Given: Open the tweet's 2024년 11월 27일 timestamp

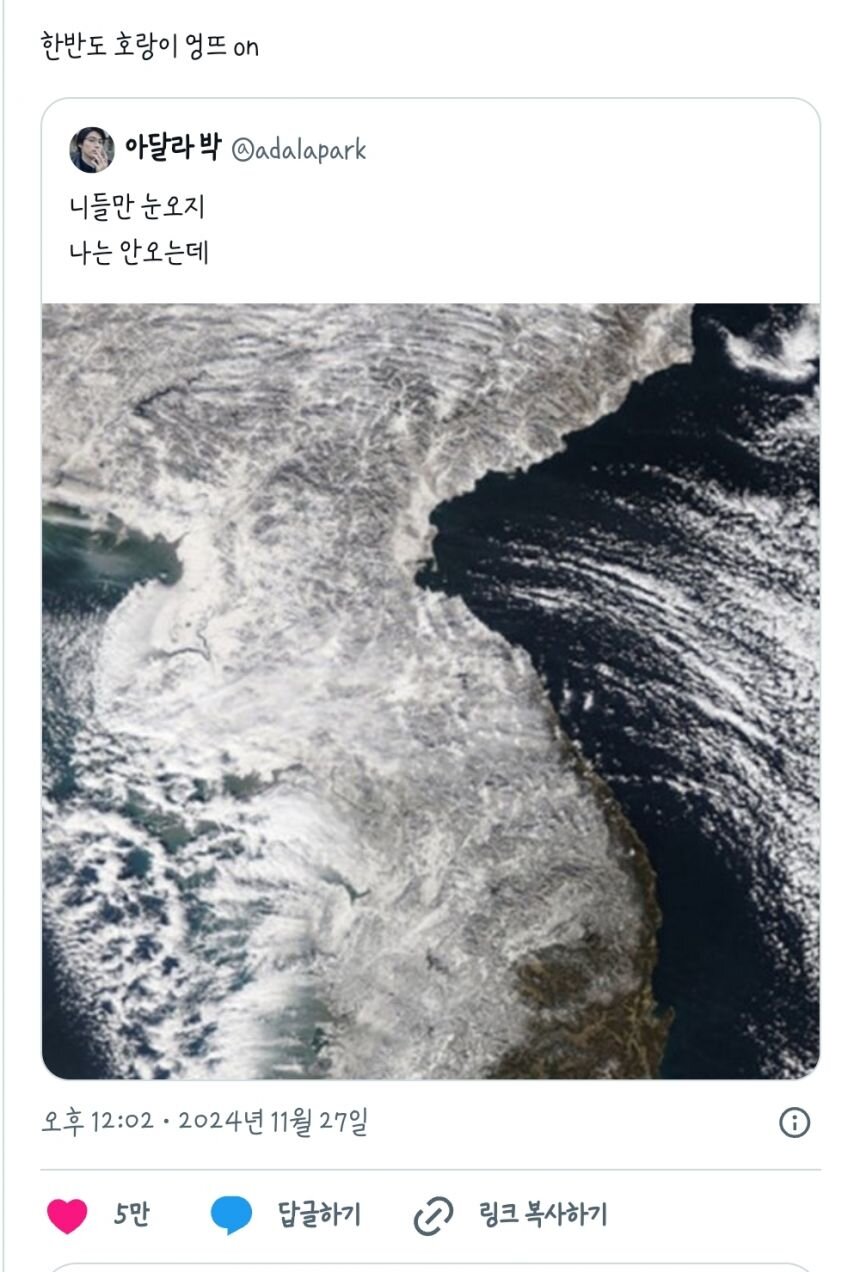Looking at the screenshot, I should 204,1121.
